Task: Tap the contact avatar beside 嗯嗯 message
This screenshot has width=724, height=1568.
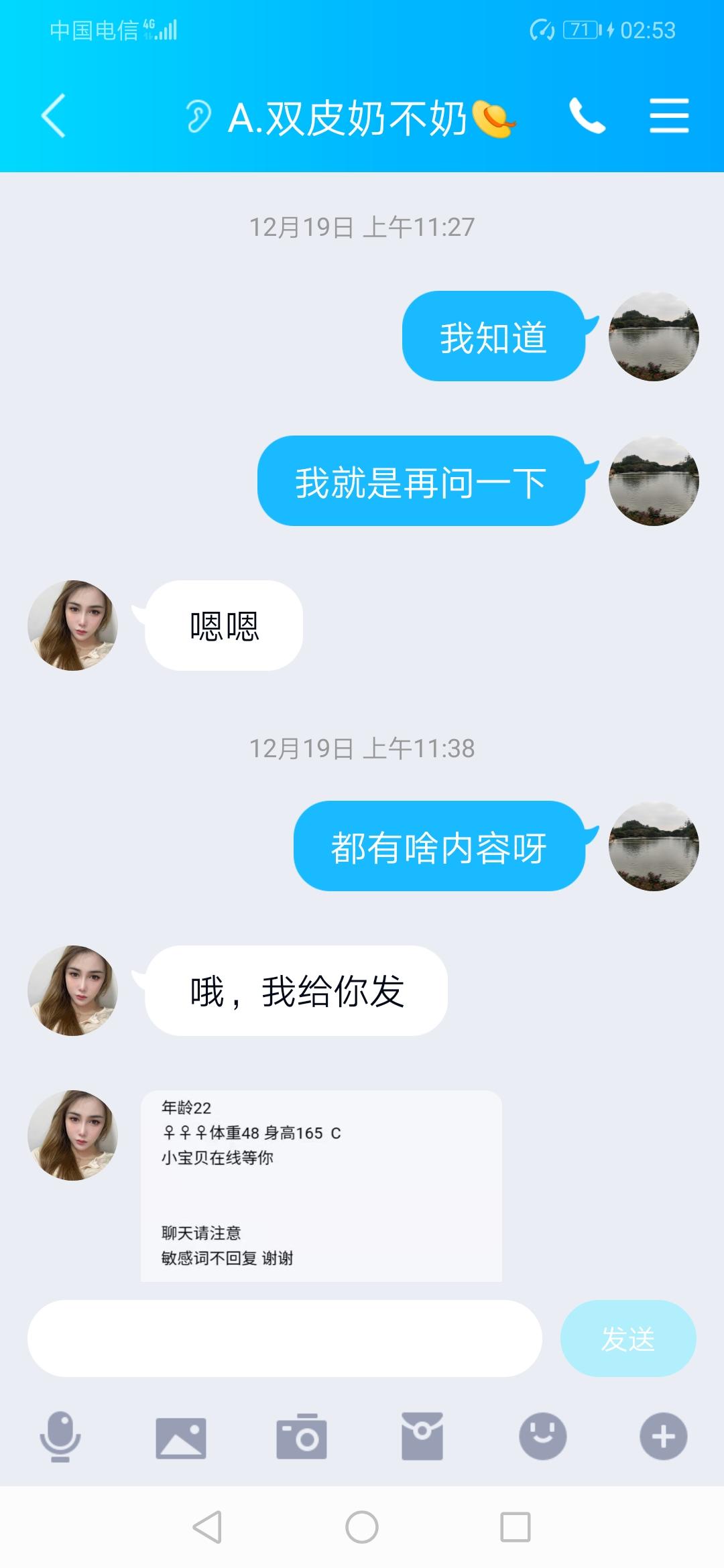Action: (x=72, y=625)
